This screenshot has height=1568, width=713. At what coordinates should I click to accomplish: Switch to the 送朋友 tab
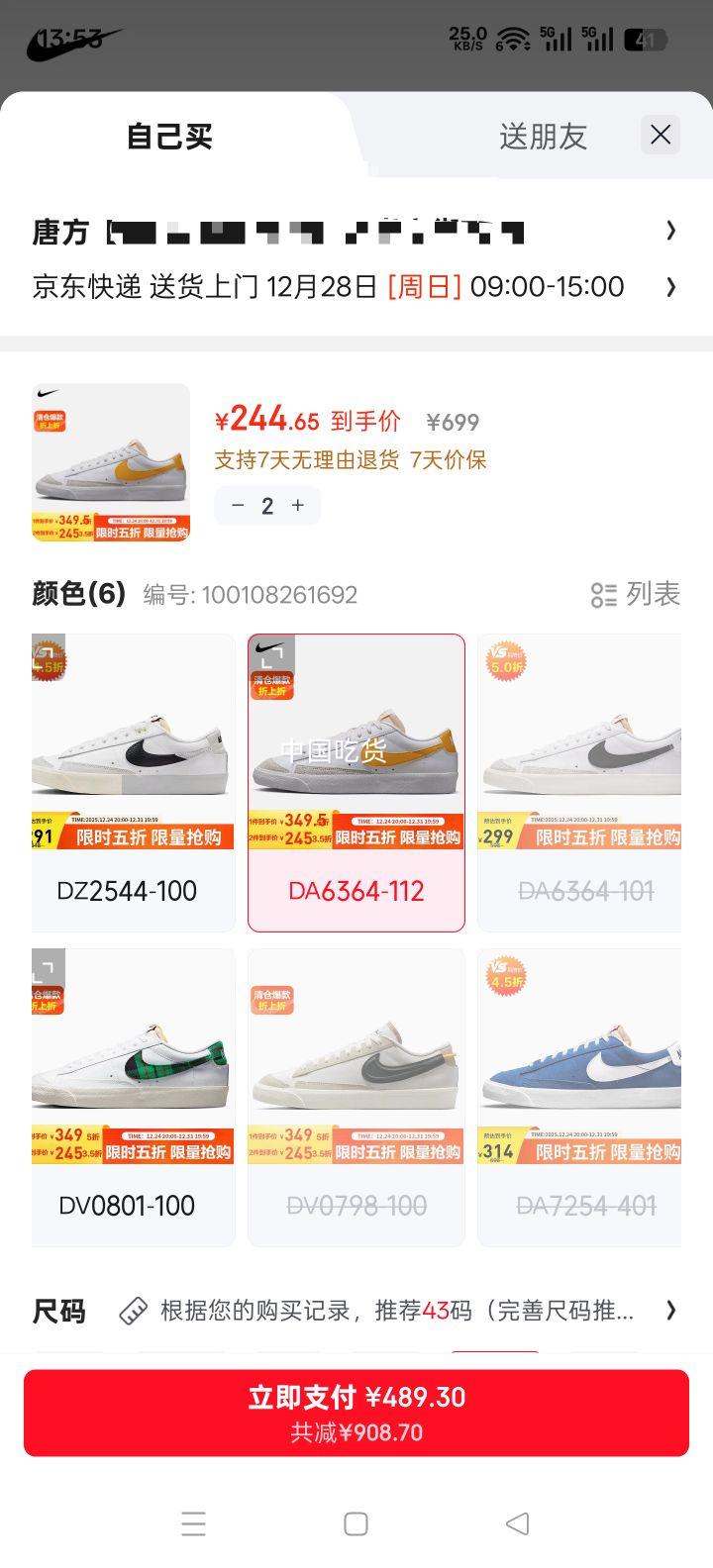click(543, 136)
